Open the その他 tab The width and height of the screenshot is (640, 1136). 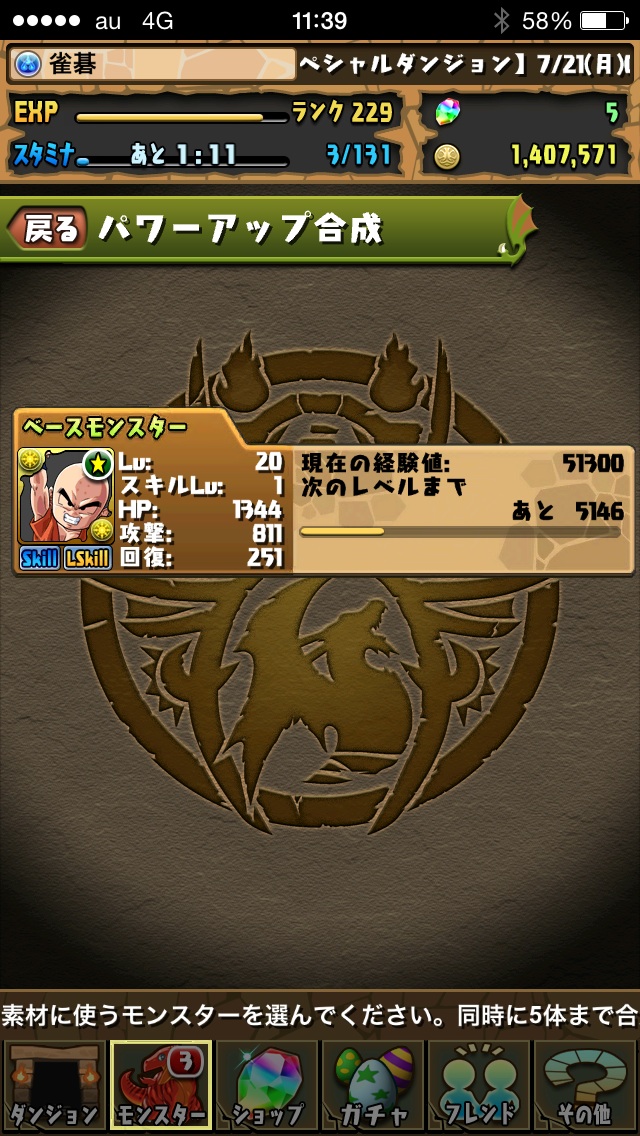586,1086
